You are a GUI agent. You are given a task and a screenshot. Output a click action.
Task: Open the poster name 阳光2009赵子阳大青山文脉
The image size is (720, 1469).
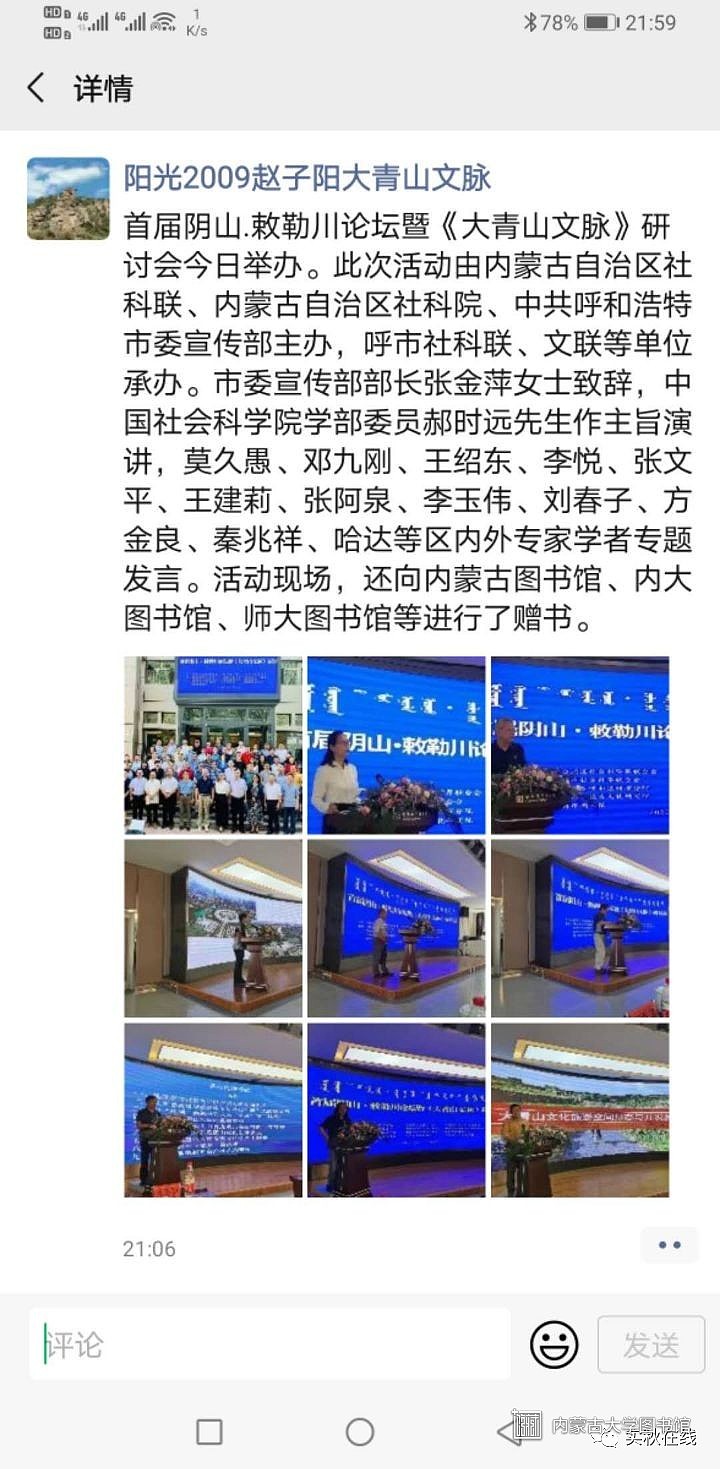click(x=307, y=178)
